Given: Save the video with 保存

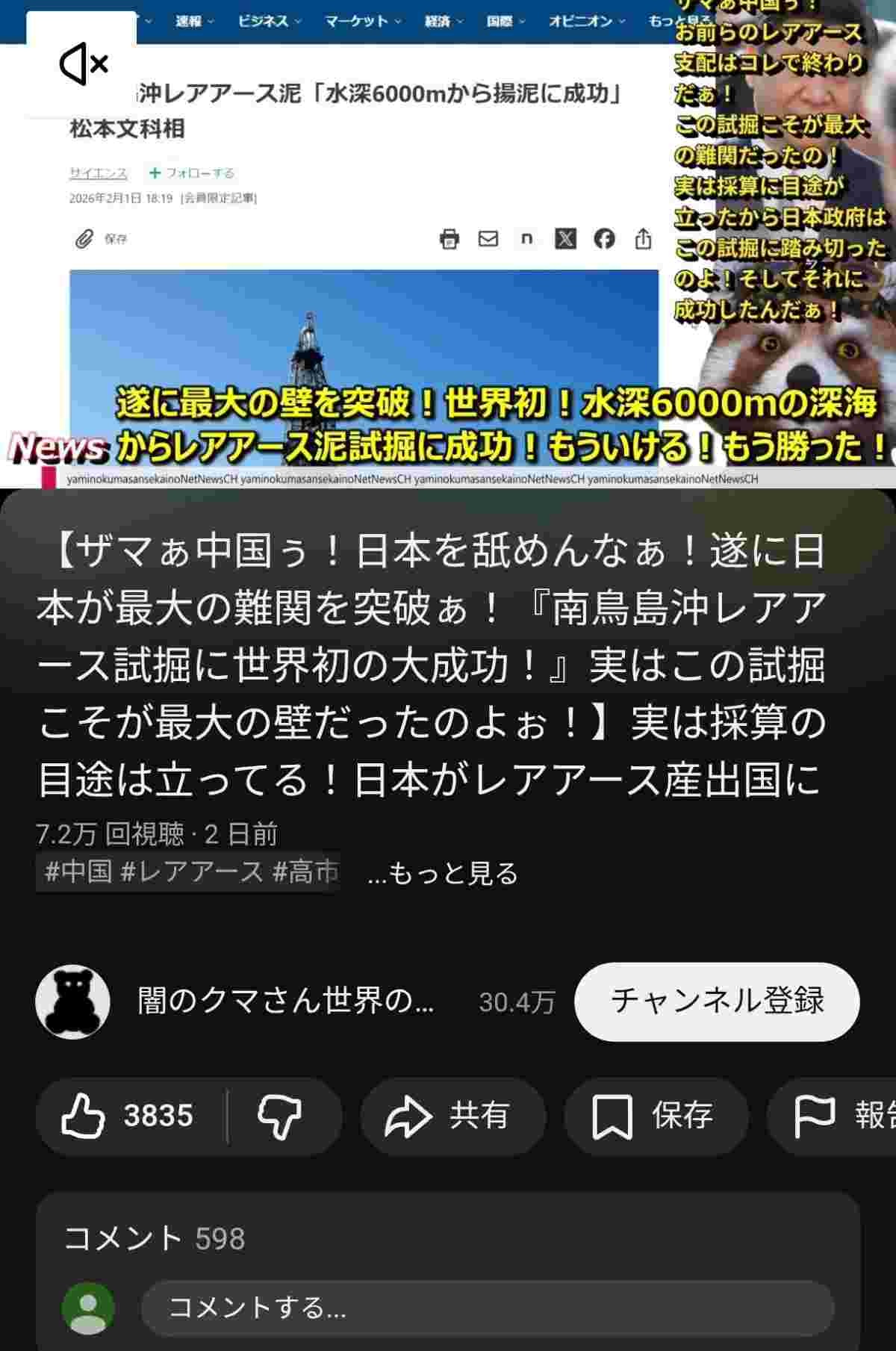Looking at the screenshot, I should [655, 1116].
